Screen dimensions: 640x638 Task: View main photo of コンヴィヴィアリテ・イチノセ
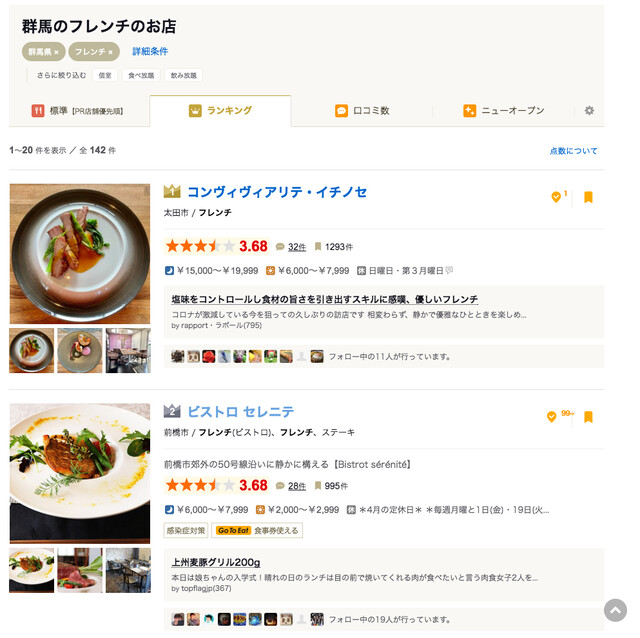80,254
